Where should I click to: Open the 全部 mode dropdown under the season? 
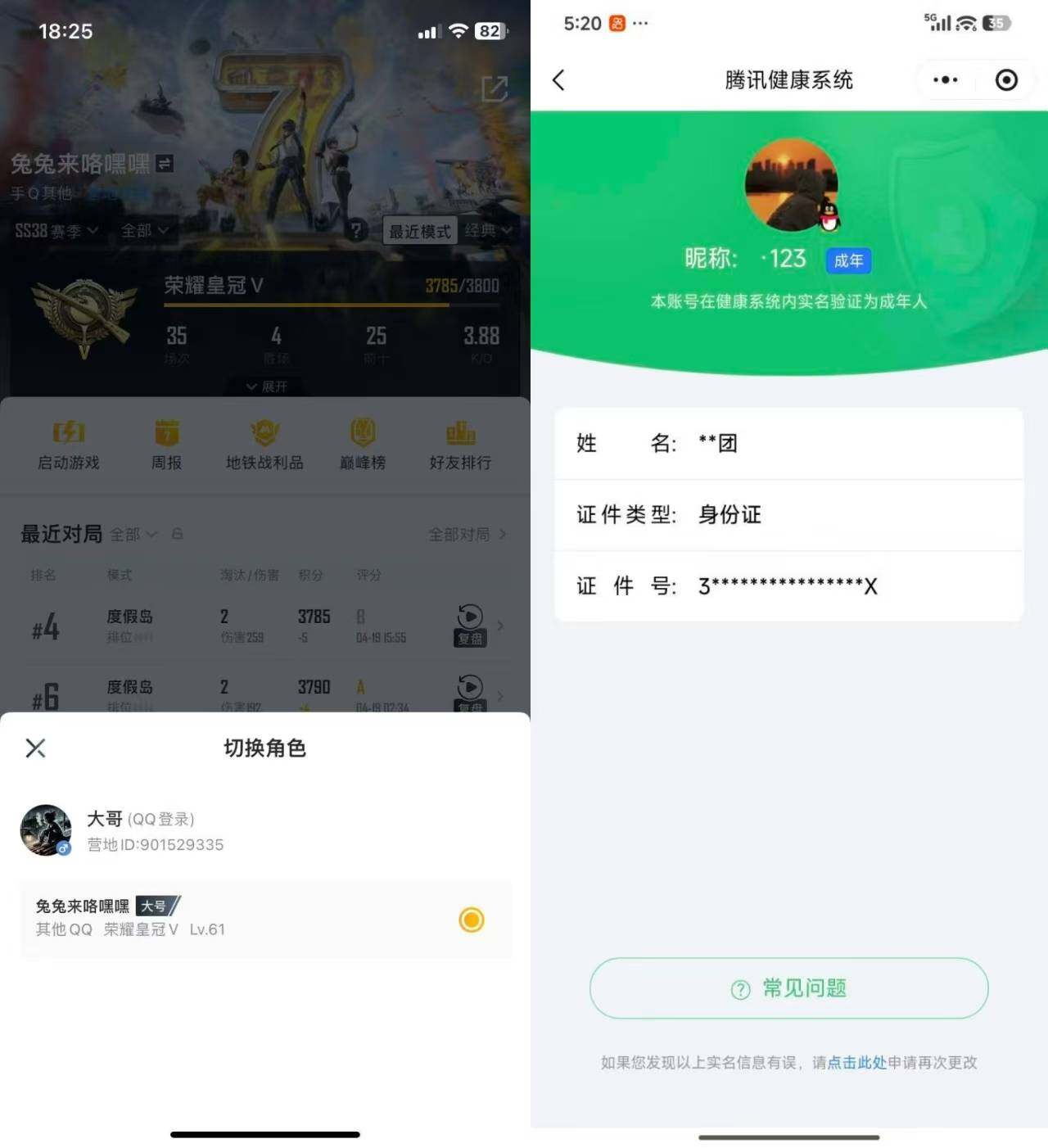tap(145, 230)
